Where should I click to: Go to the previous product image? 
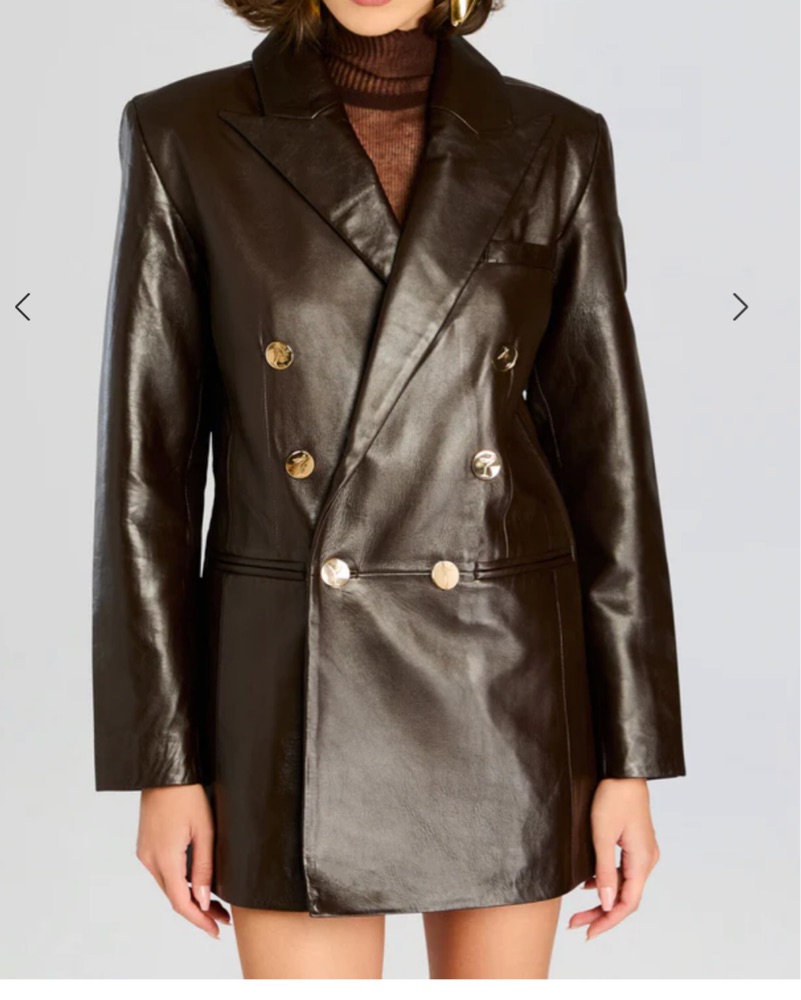(x=23, y=307)
